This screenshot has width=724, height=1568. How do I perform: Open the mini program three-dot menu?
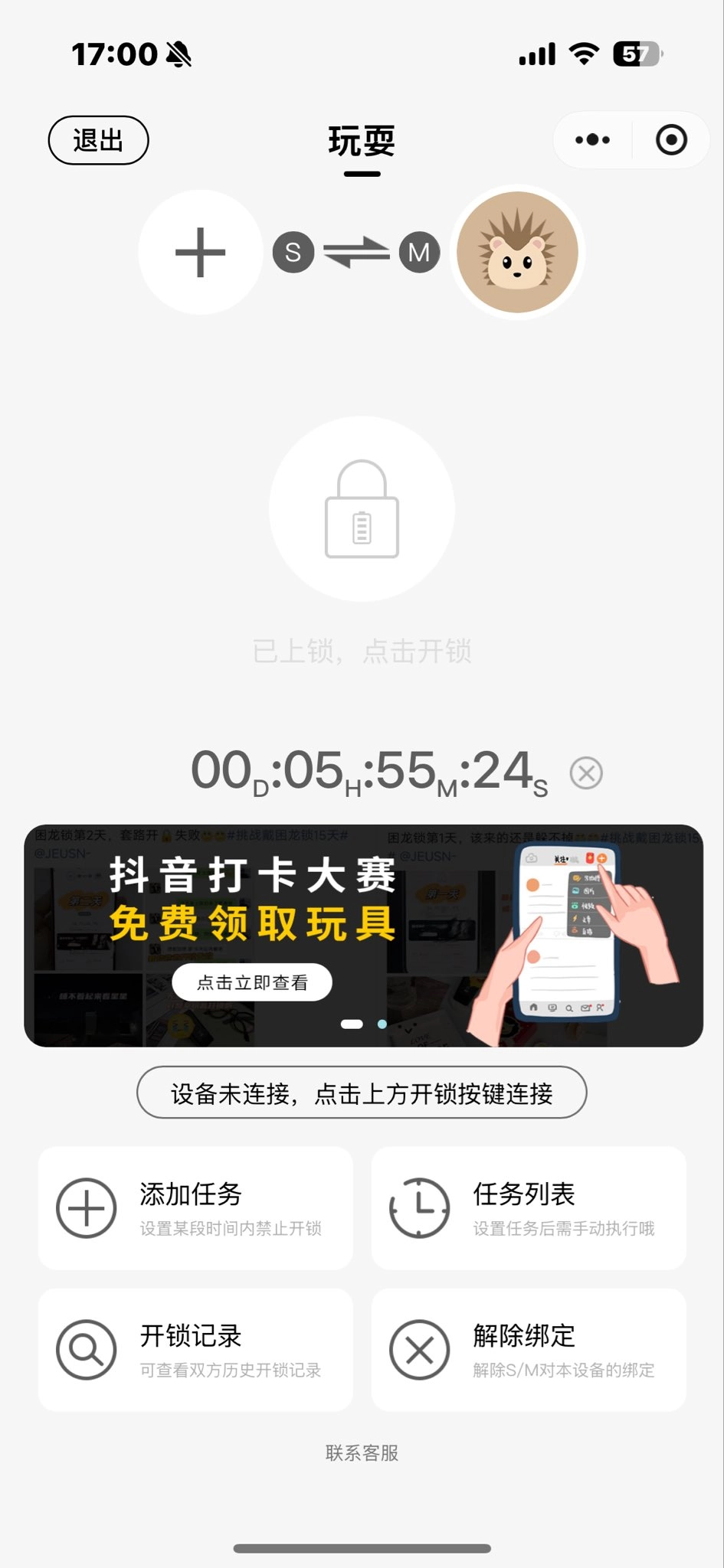[592, 140]
